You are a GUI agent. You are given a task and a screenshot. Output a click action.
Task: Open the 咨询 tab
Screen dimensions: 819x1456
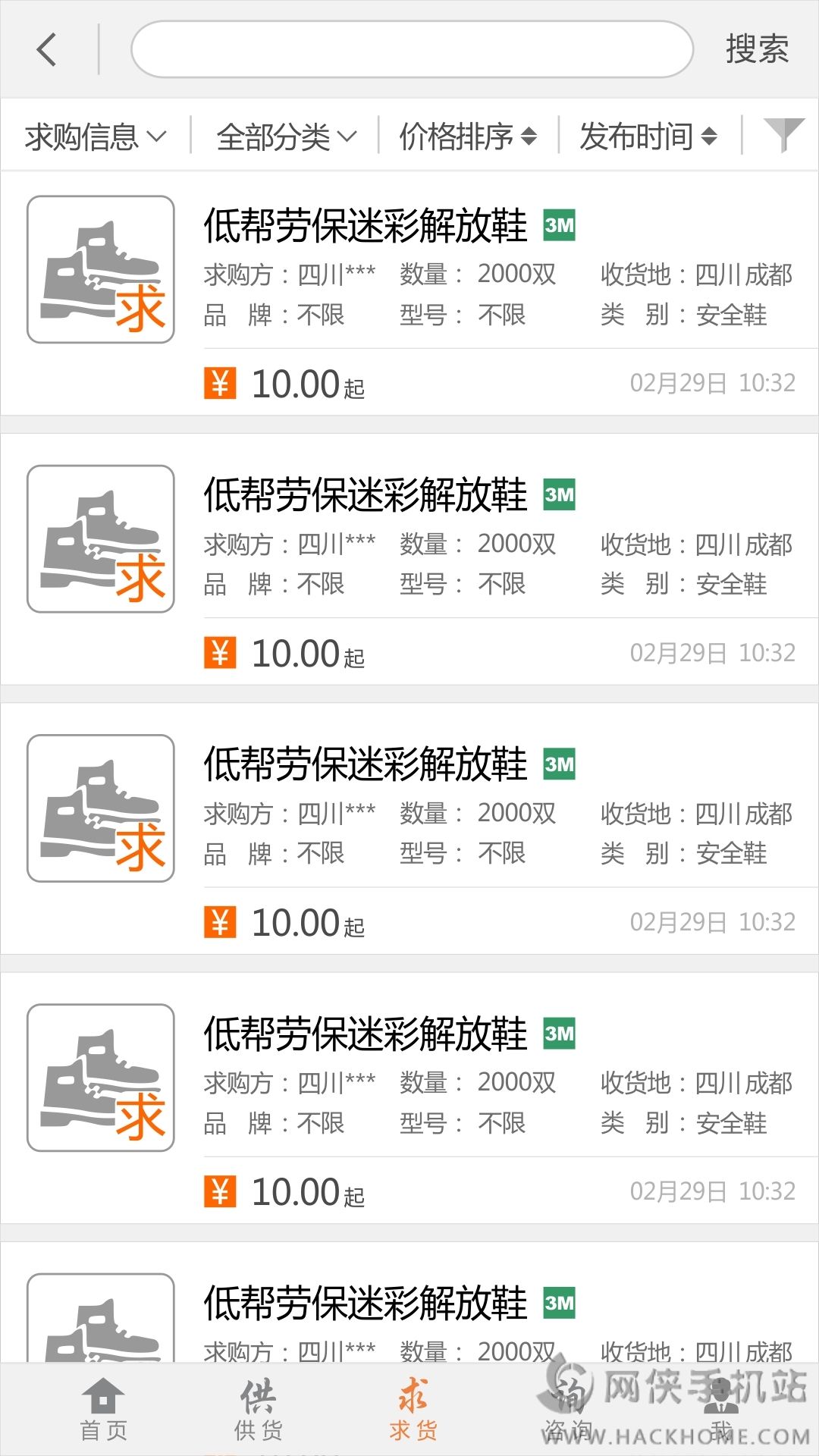click(568, 1409)
